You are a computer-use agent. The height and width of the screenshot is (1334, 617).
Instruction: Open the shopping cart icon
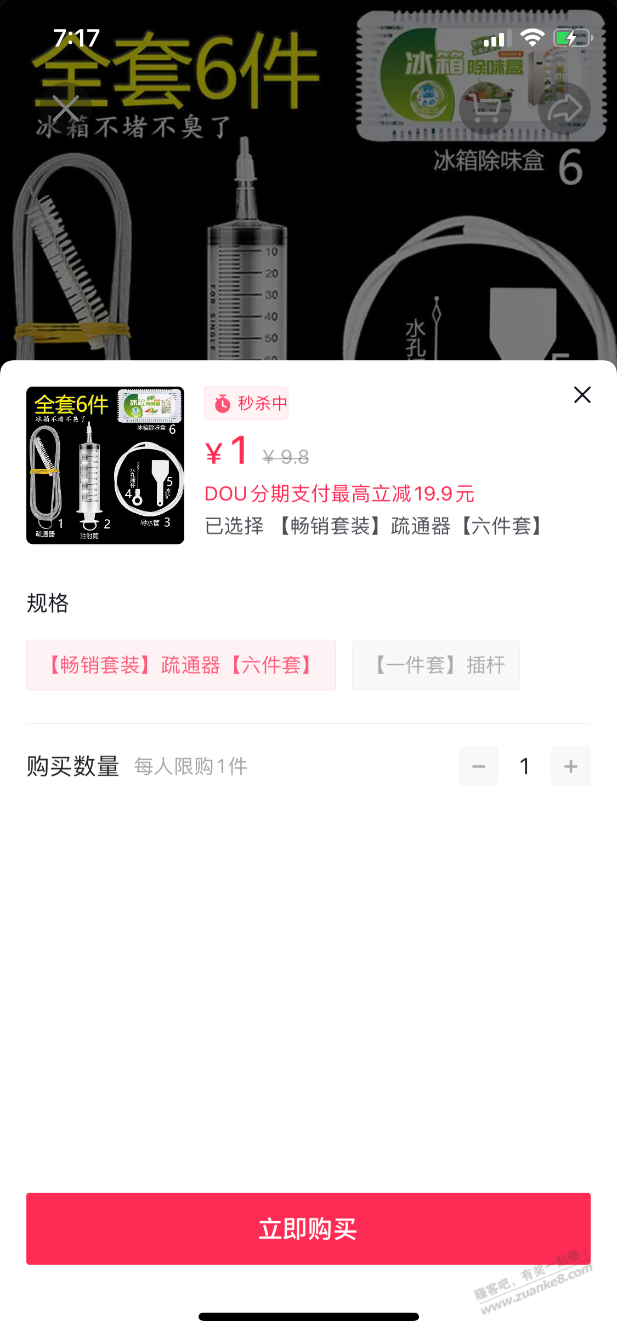click(485, 110)
